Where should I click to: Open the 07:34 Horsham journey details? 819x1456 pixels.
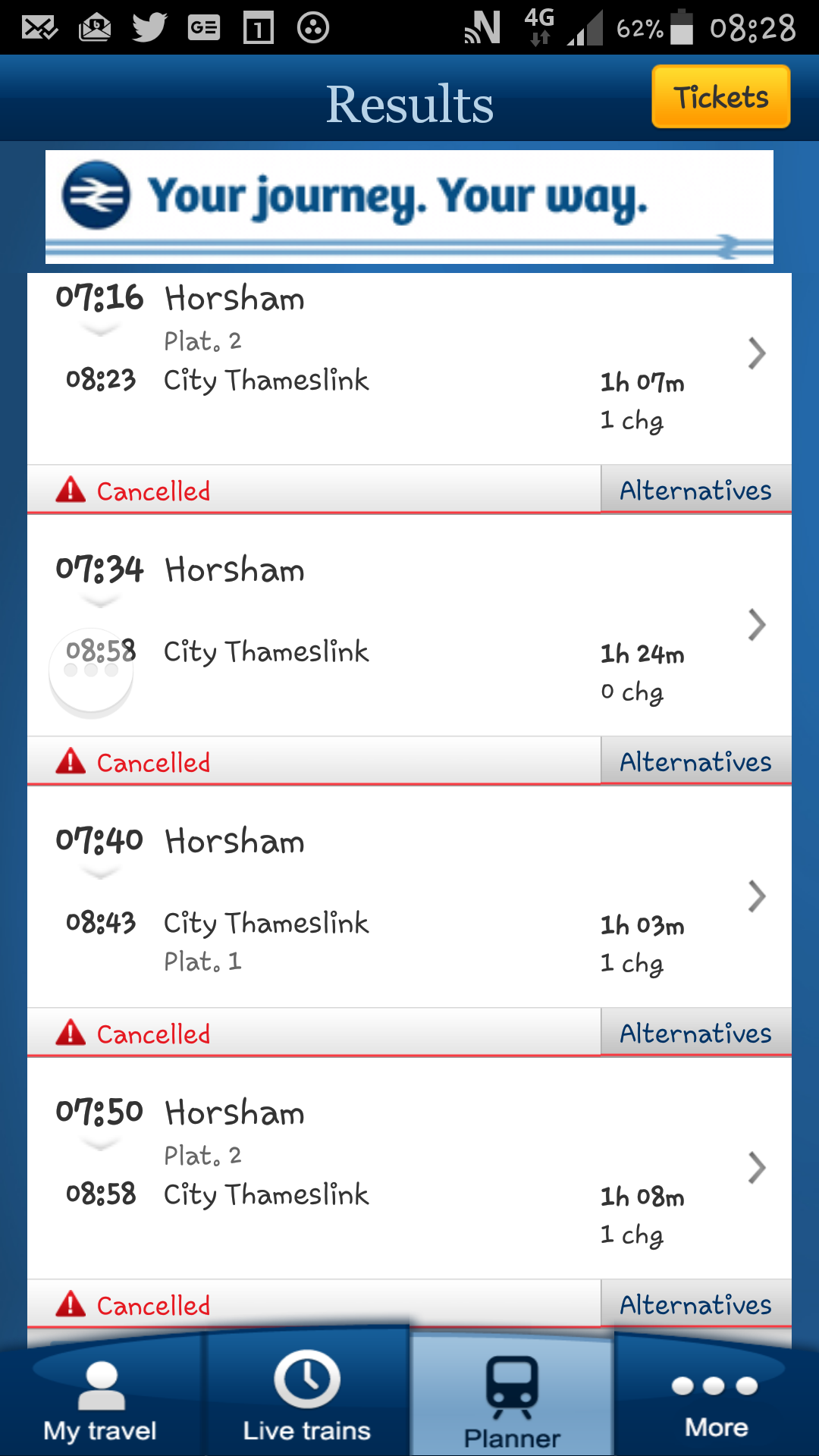point(409,626)
